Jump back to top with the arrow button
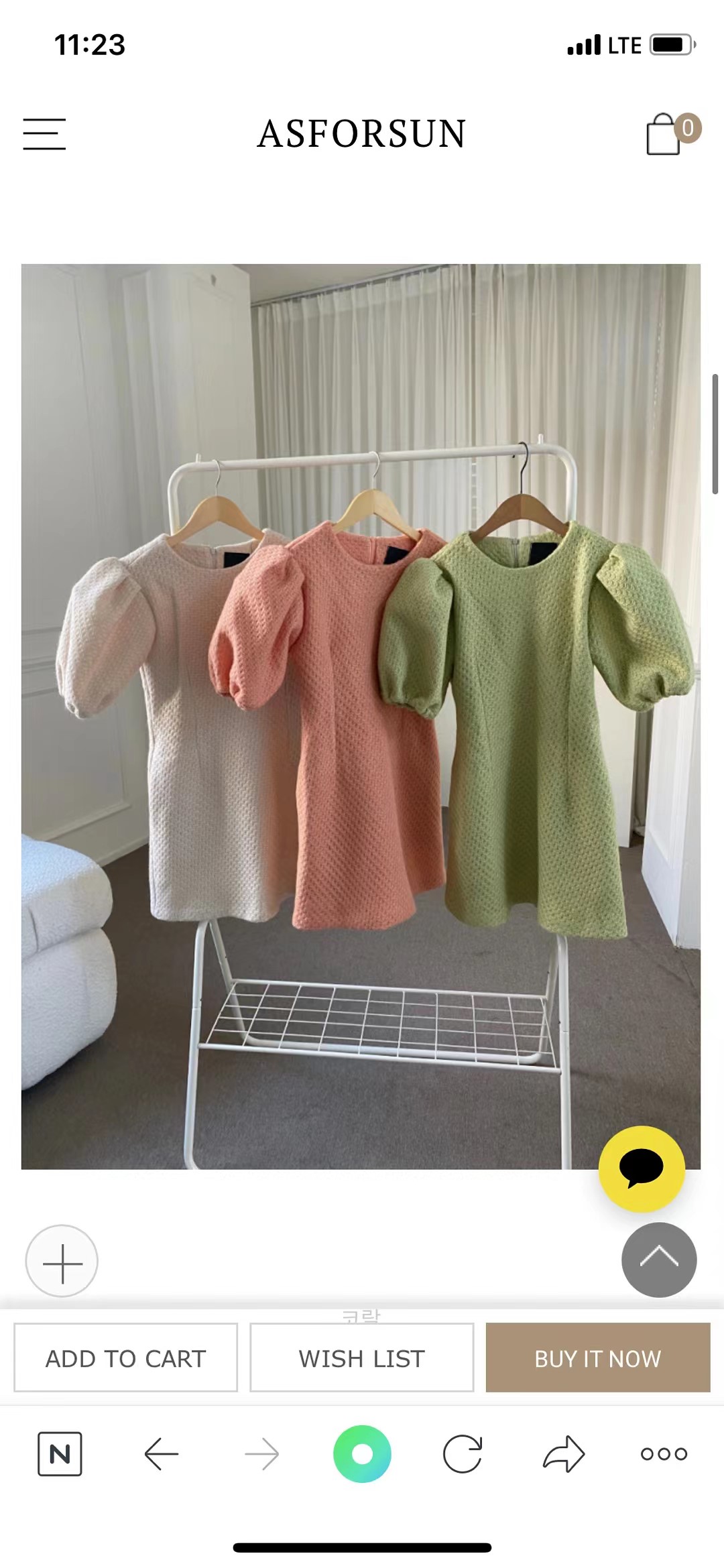The width and height of the screenshot is (724, 1568). 659,1260
